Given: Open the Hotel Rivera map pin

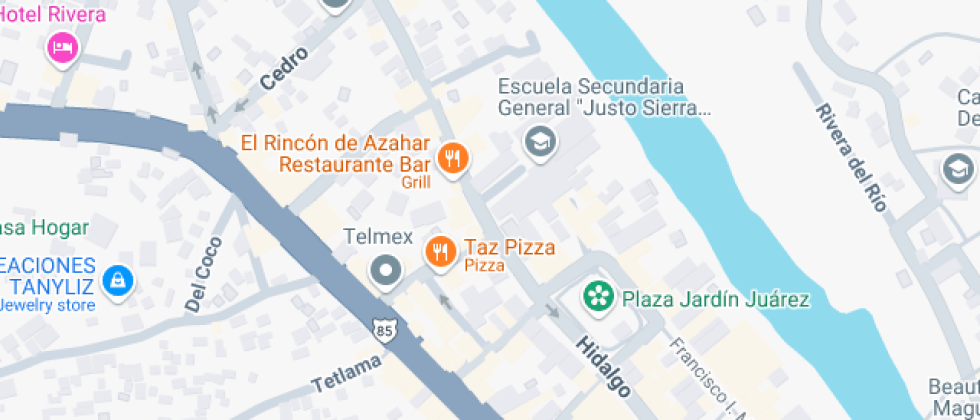Looking at the screenshot, I should 63,47.
